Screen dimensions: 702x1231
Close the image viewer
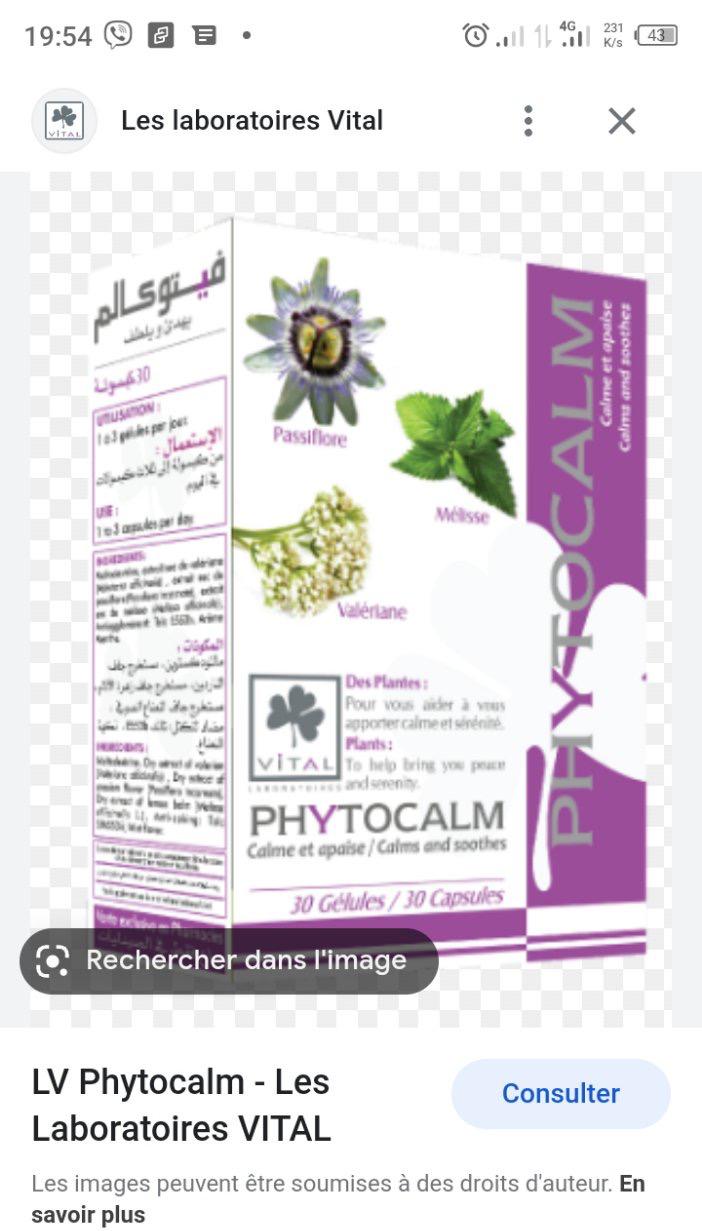point(622,121)
